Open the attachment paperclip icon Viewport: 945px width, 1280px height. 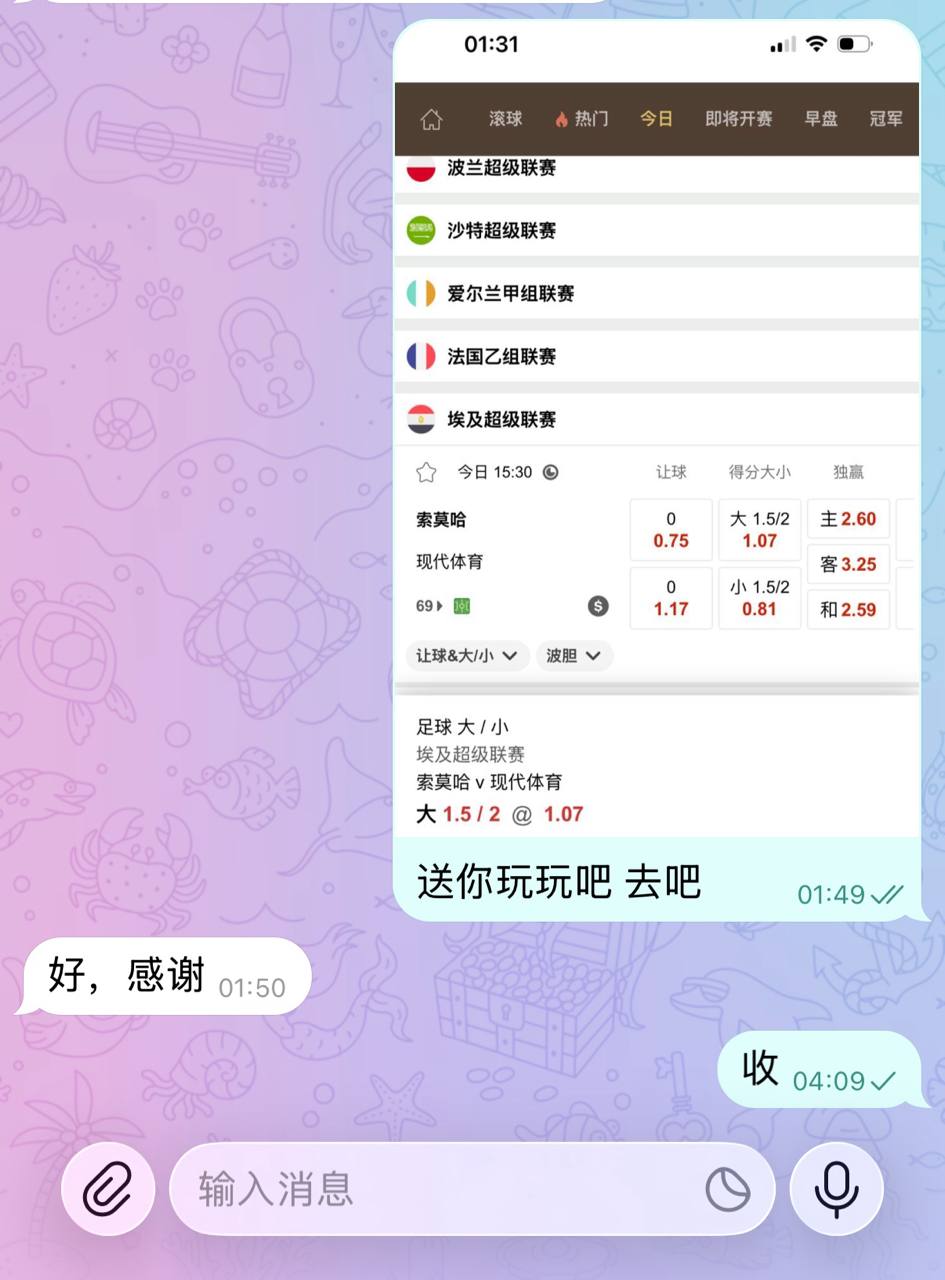pyautogui.click(x=108, y=1189)
